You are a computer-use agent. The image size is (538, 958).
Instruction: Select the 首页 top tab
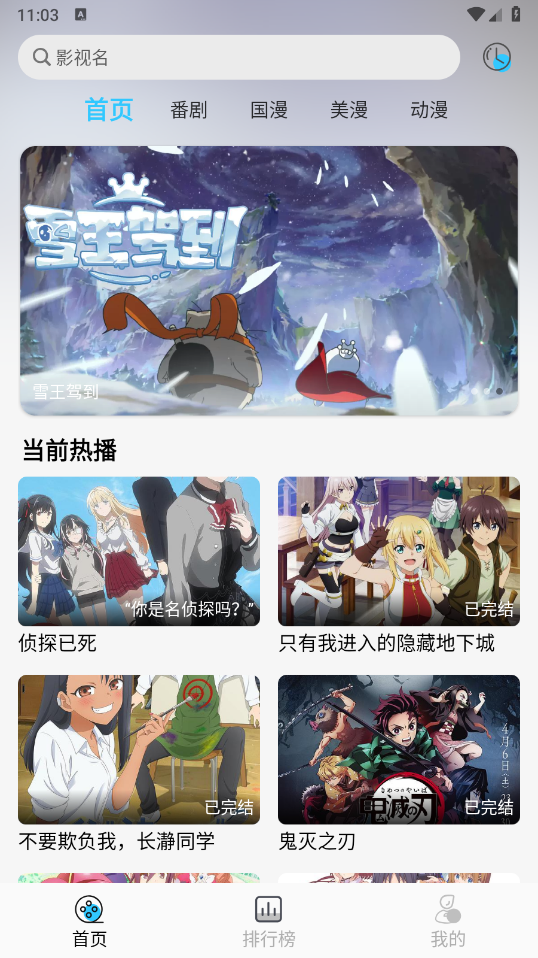coord(109,110)
